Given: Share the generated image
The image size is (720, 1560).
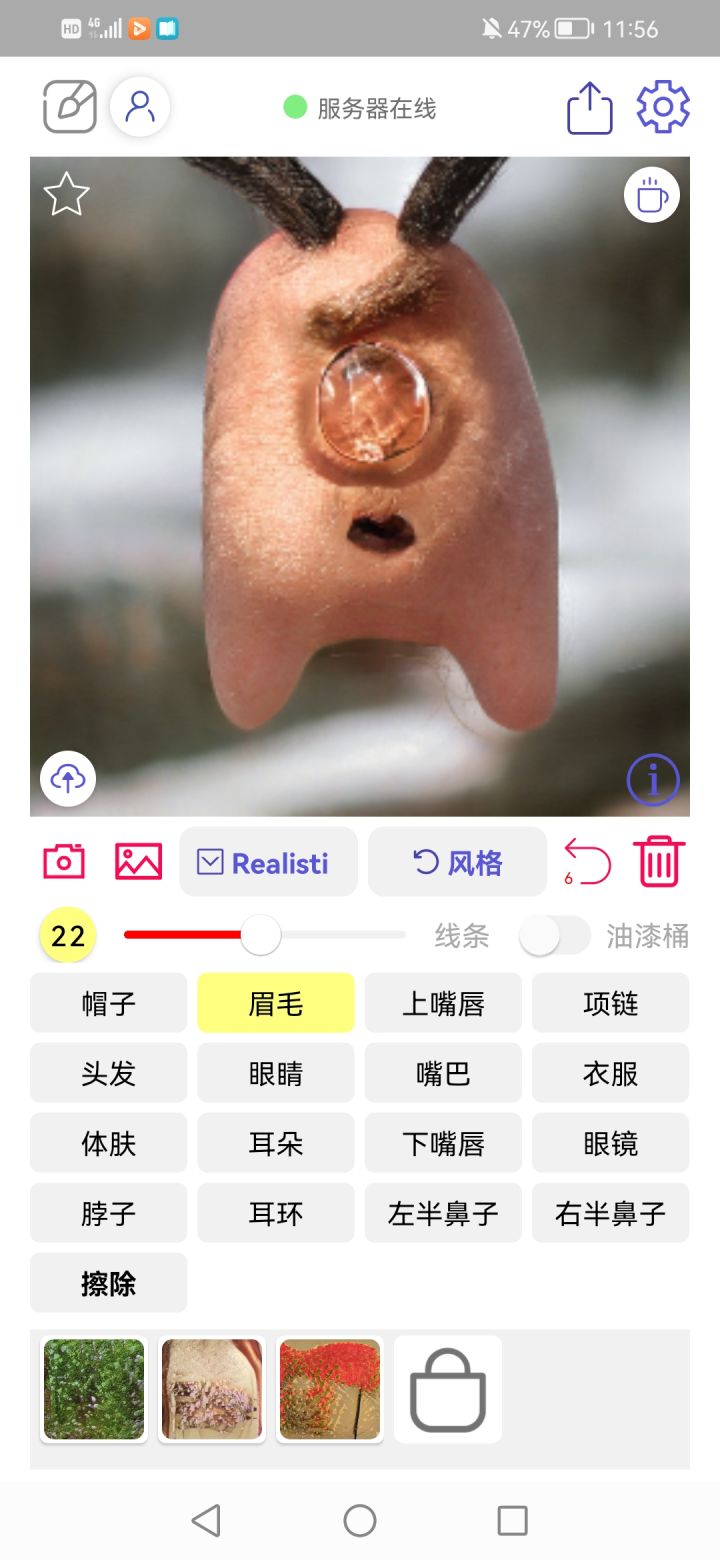Looking at the screenshot, I should coord(590,107).
